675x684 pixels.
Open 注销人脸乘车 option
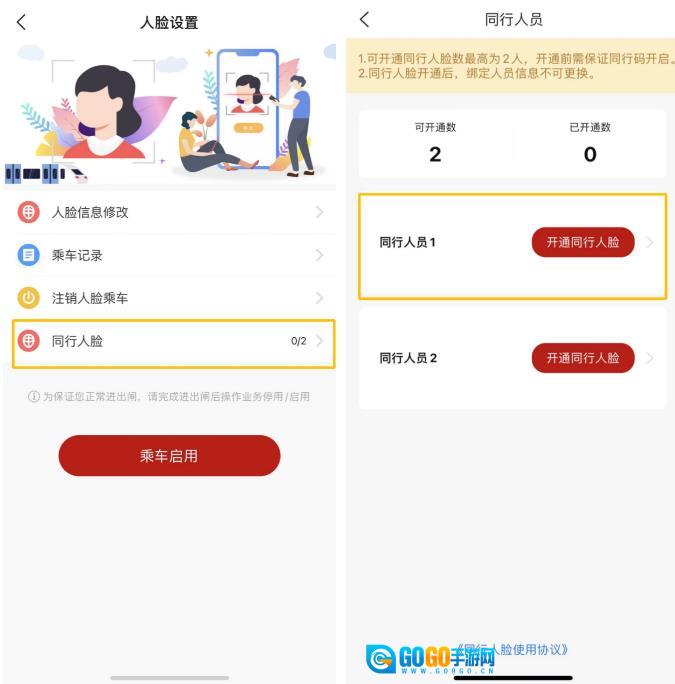click(x=170, y=298)
